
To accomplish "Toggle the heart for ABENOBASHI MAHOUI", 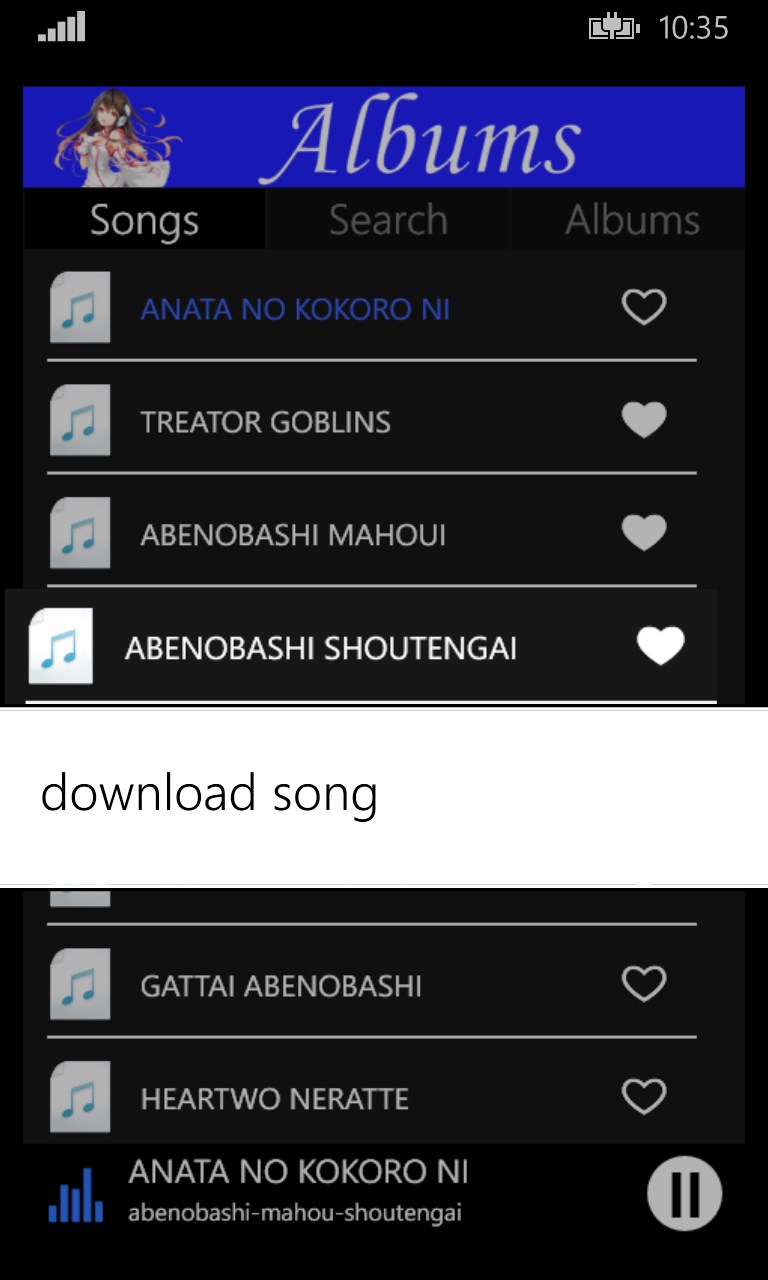I will 643,533.
